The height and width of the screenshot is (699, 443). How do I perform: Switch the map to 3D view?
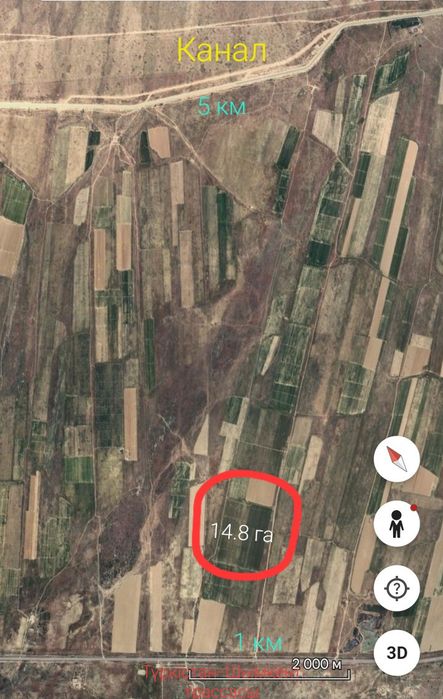tap(397, 653)
